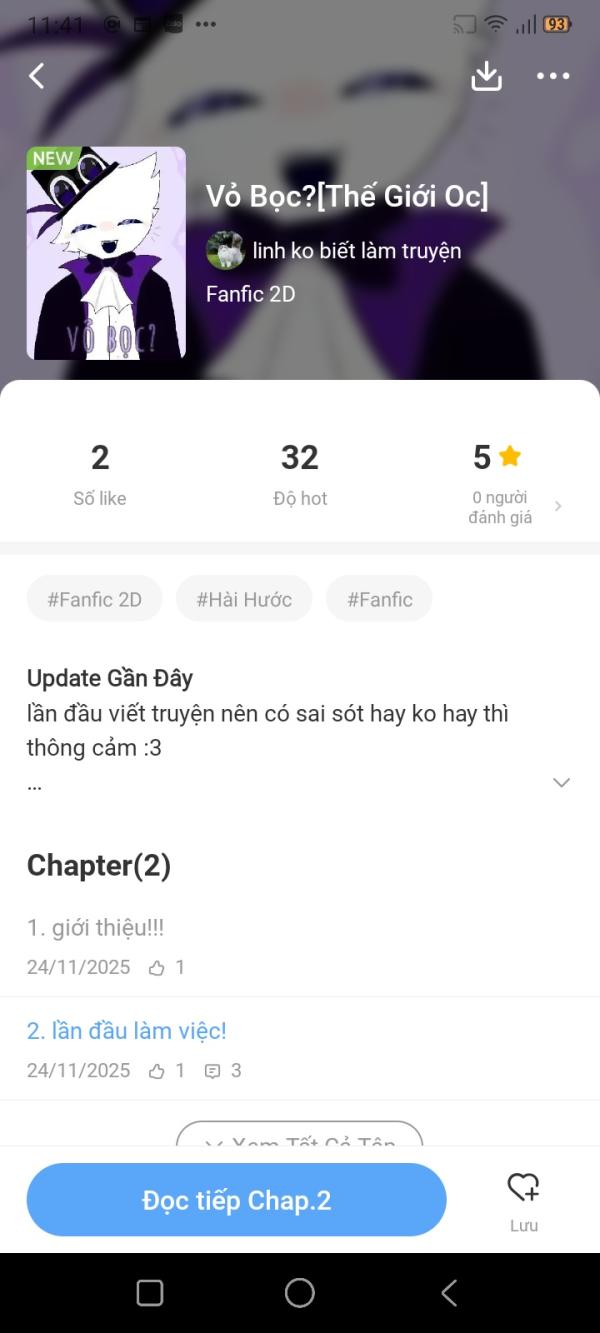View ratings via the đánh giá chevron
The height and width of the screenshot is (1333, 600).
558,506
